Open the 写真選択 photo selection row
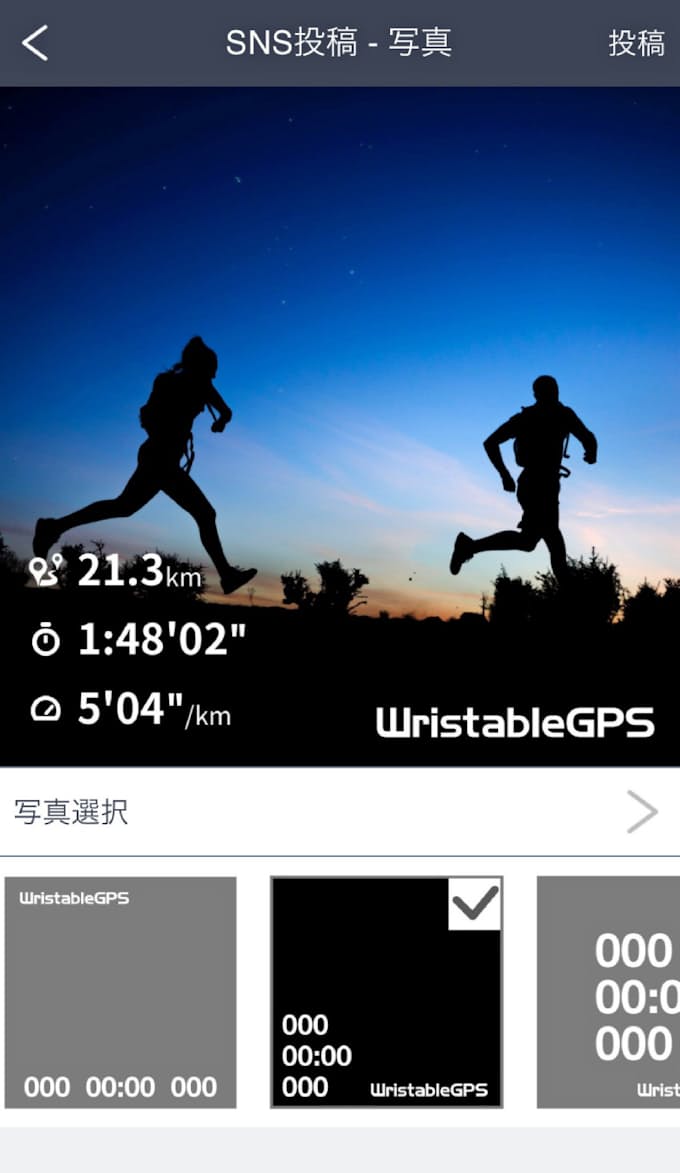 coord(340,811)
